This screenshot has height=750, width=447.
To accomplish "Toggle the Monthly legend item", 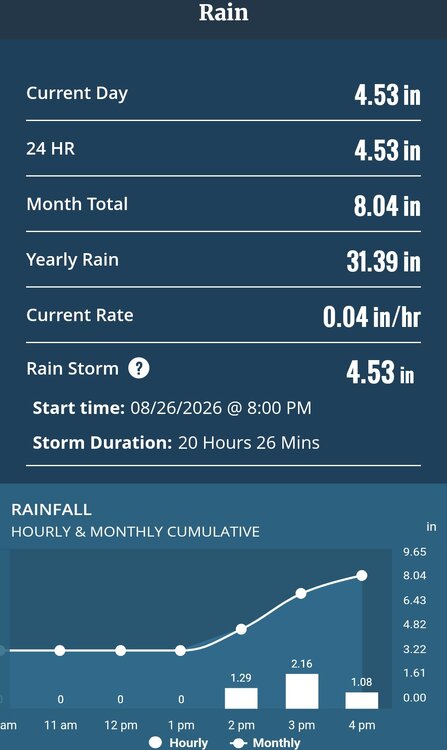I will (x=265, y=742).
